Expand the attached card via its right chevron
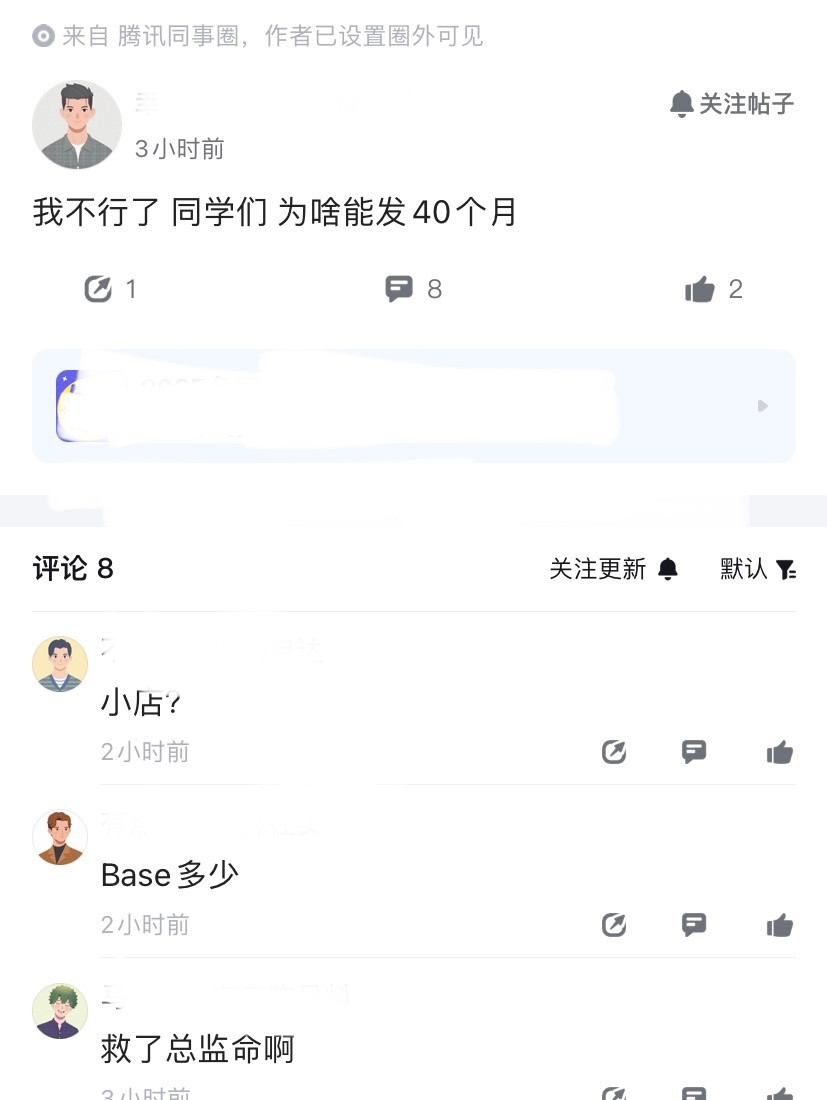Viewport: 827px width, 1100px height. point(762,406)
